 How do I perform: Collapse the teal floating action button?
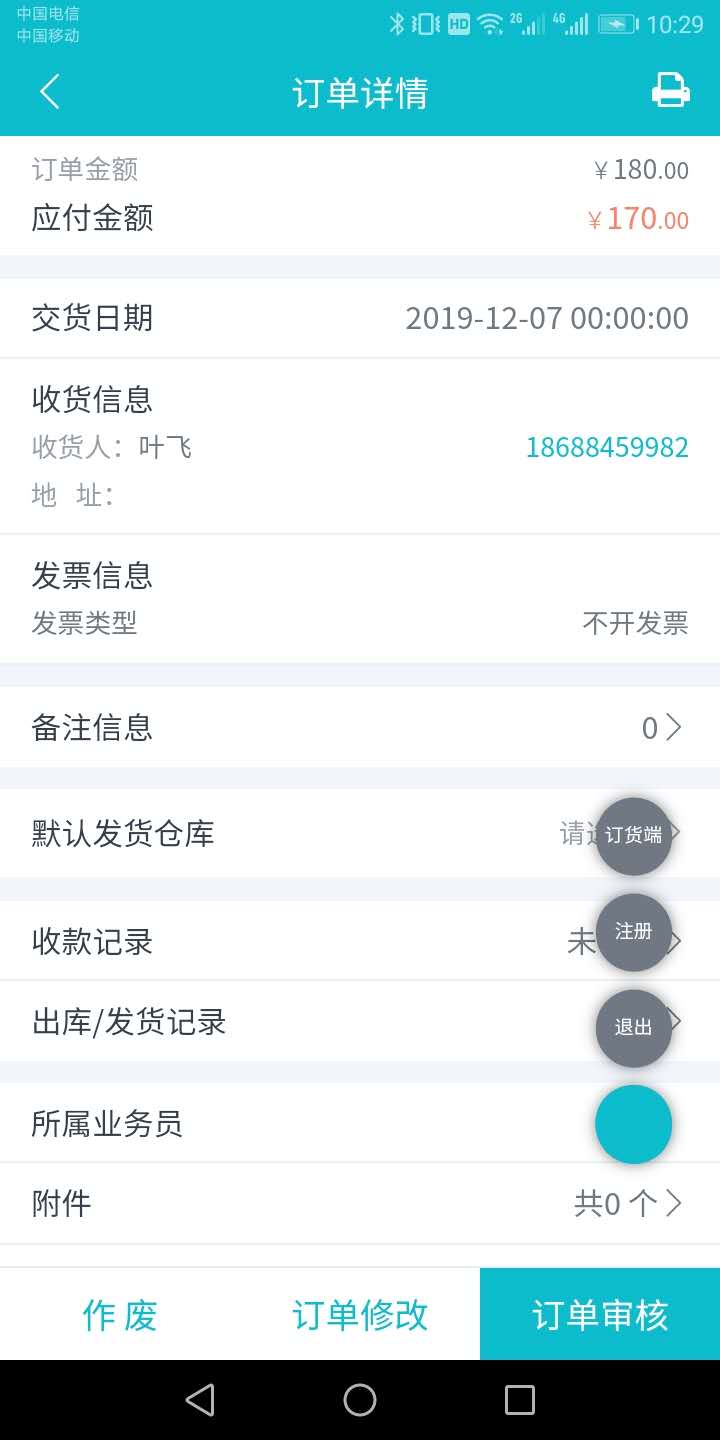(634, 1124)
